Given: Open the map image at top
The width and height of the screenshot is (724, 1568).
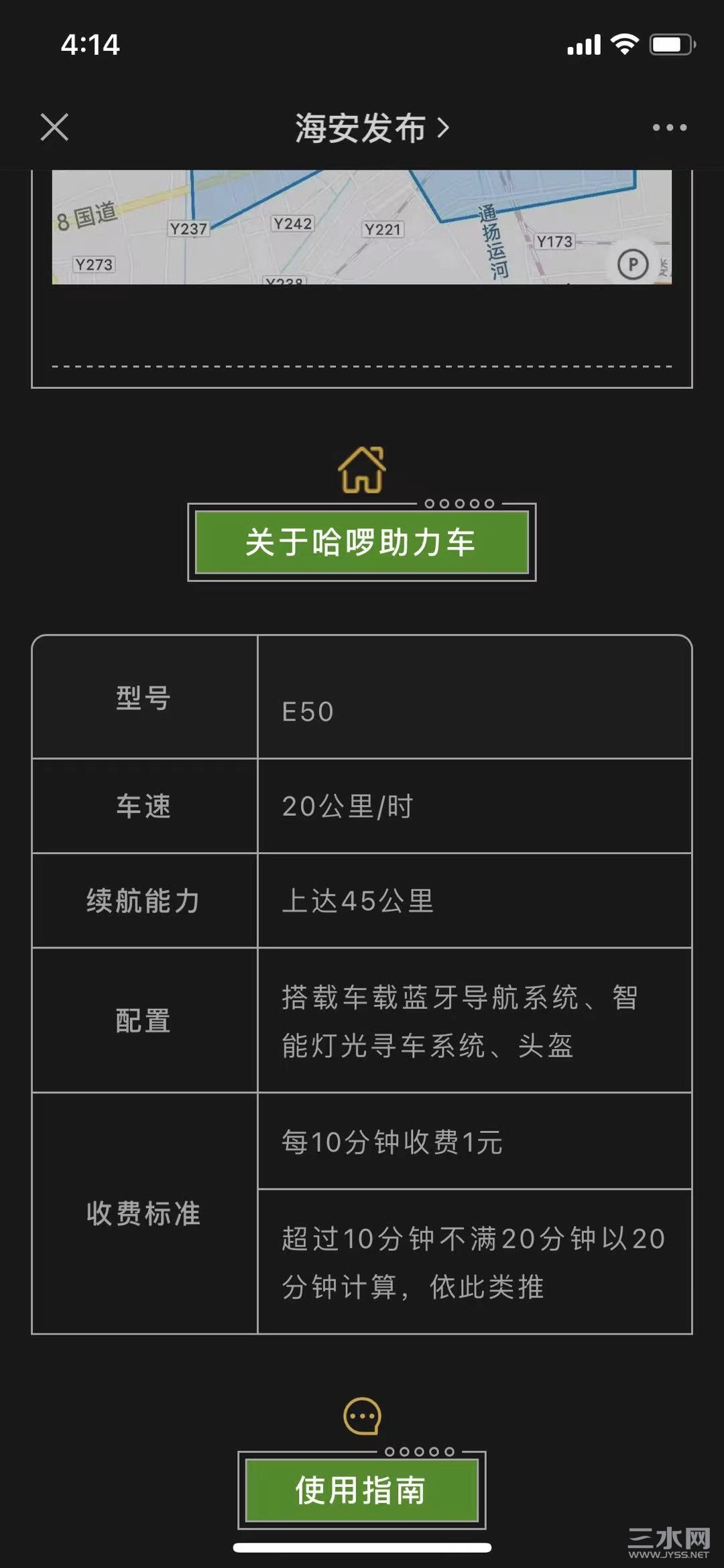Looking at the screenshot, I should (362, 227).
